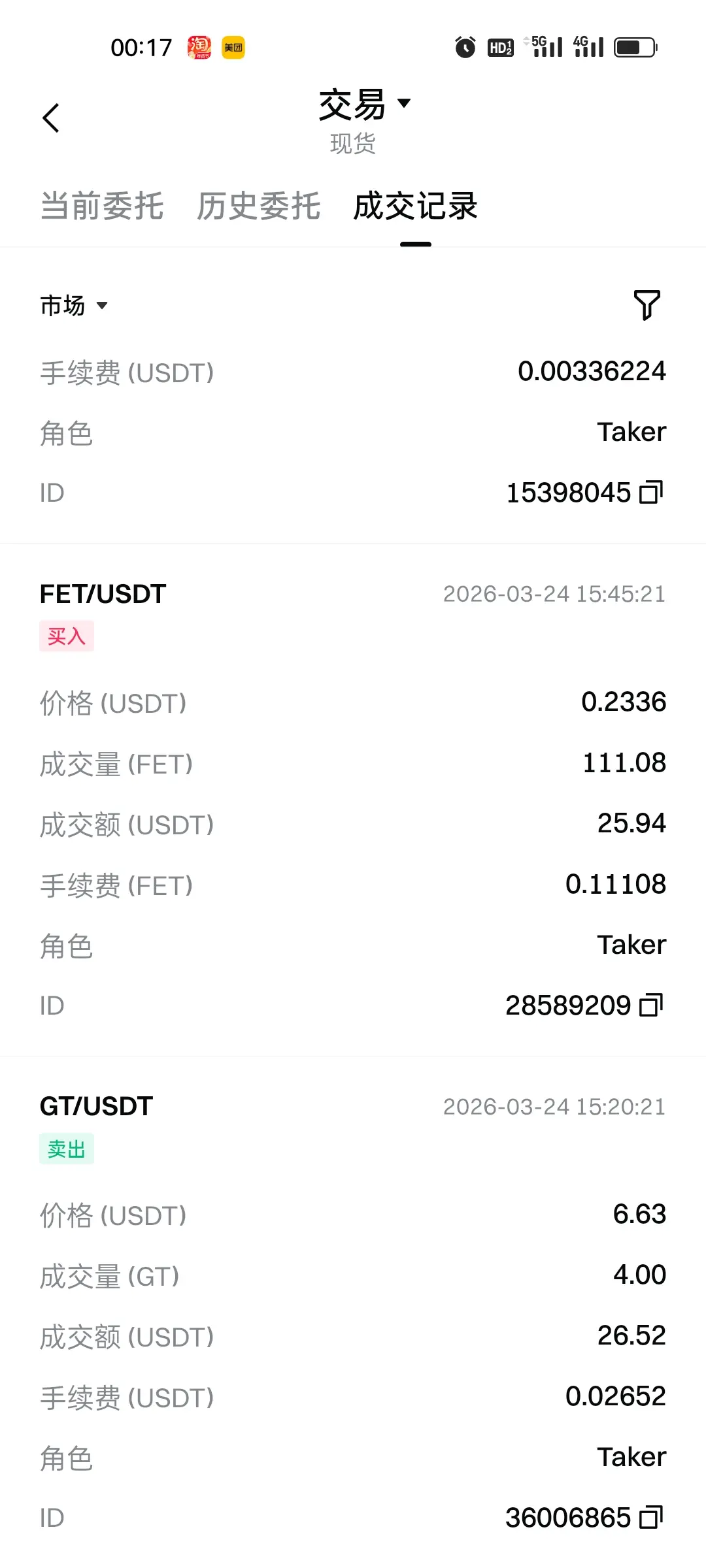Copy trade ID 36006865
Viewport: 706px width, 1568px height.
click(651, 1517)
